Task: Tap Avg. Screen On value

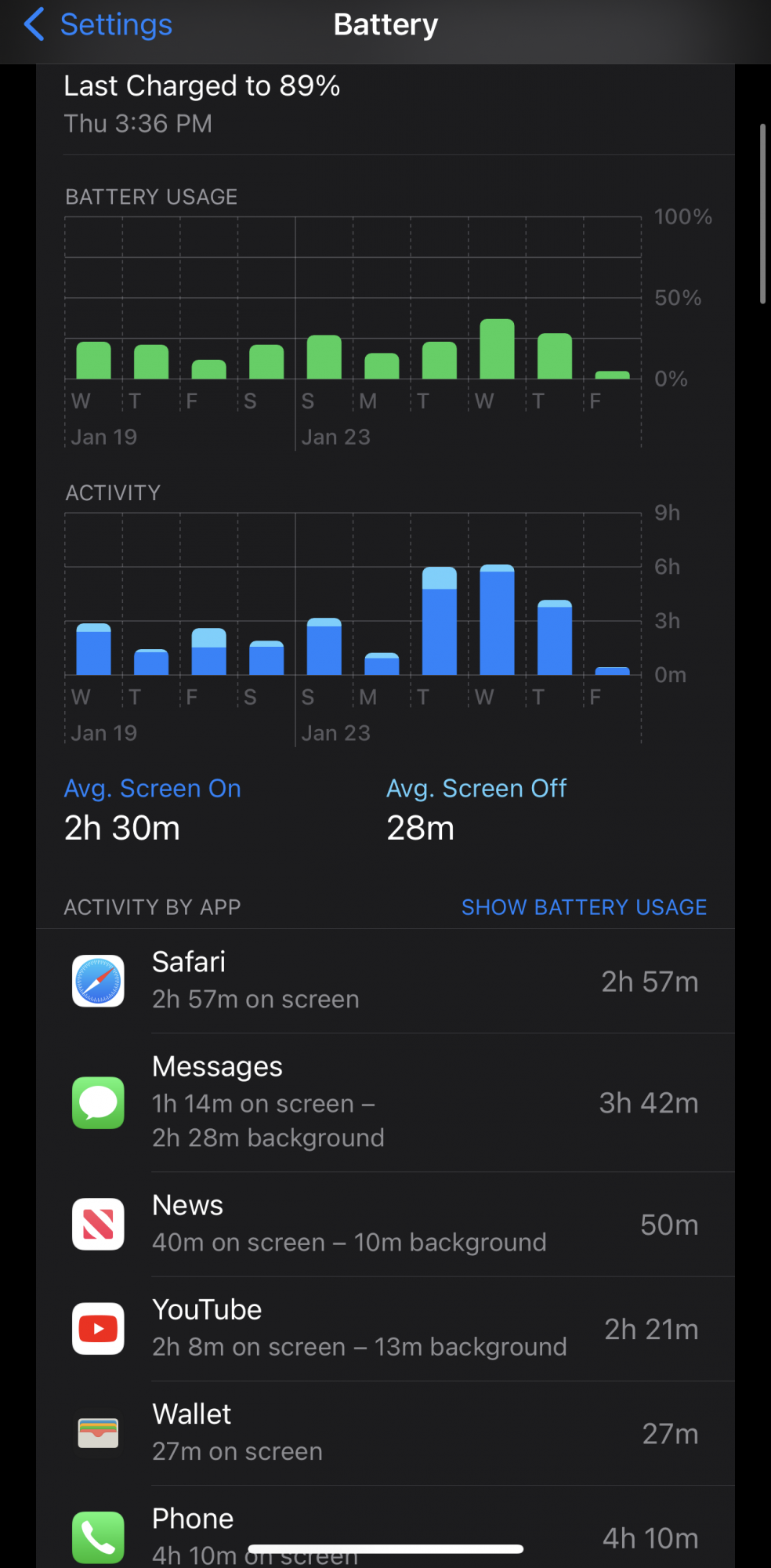Action: tap(122, 828)
